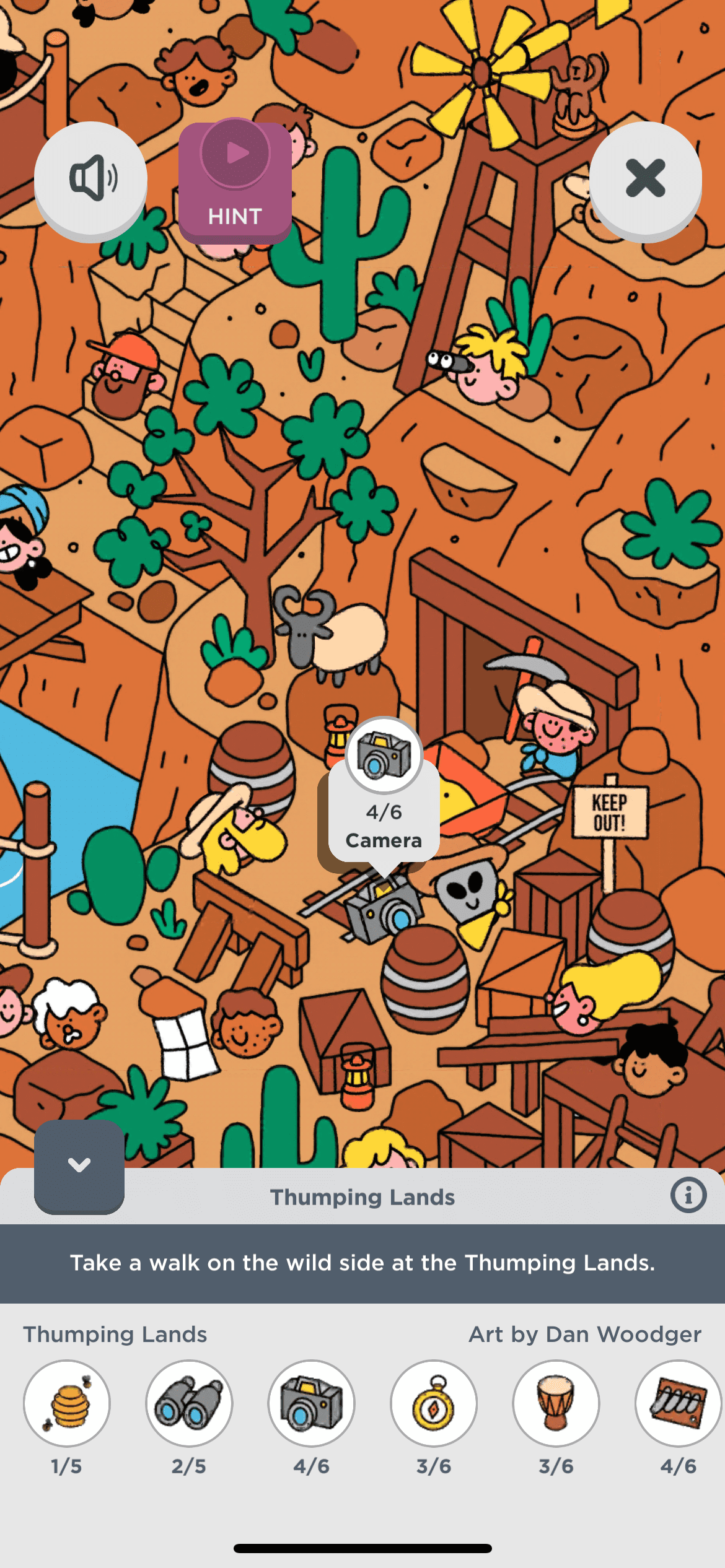This screenshot has width=725, height=1568.
Task: Select the beehive item to find
Action: [x=67, y=1403]
